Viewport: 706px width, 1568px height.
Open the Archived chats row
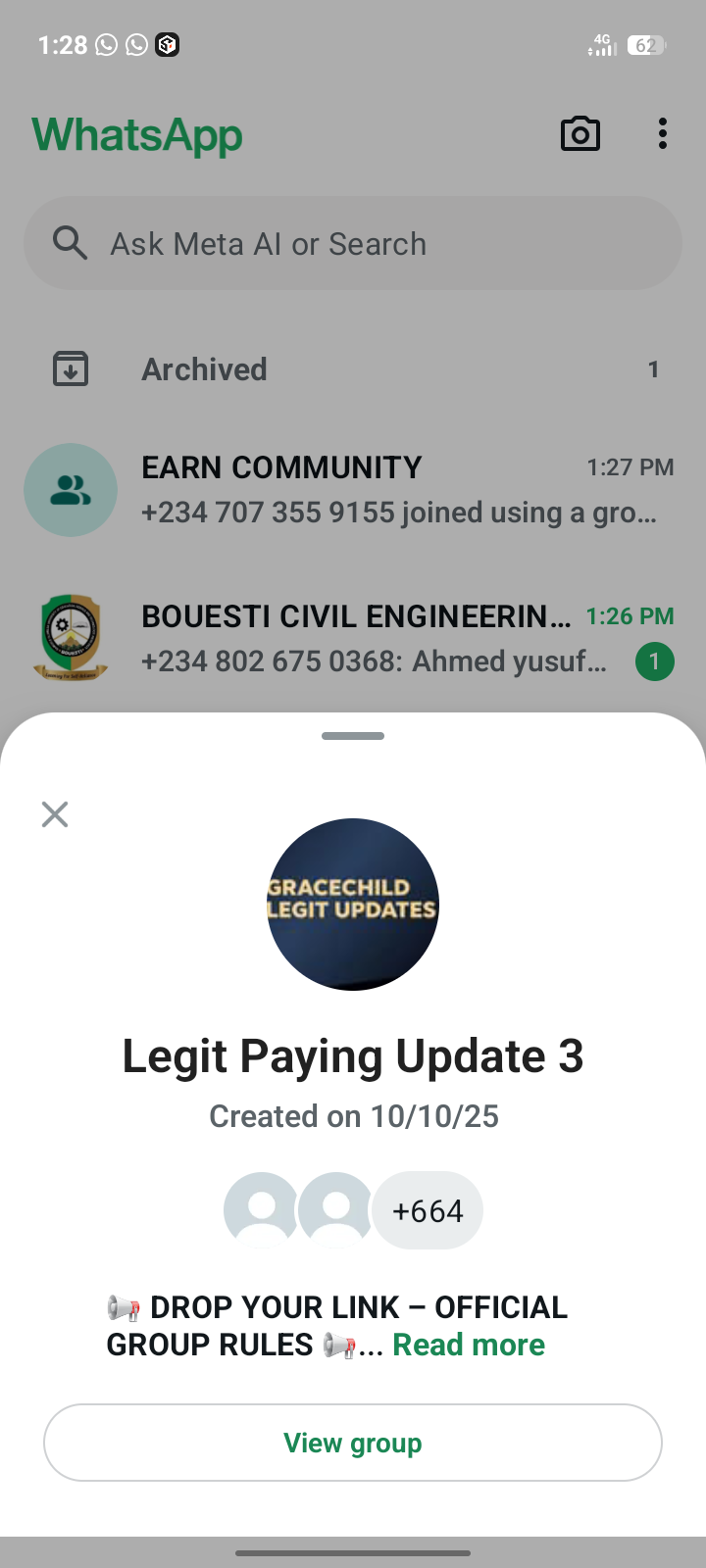[353, 369]
